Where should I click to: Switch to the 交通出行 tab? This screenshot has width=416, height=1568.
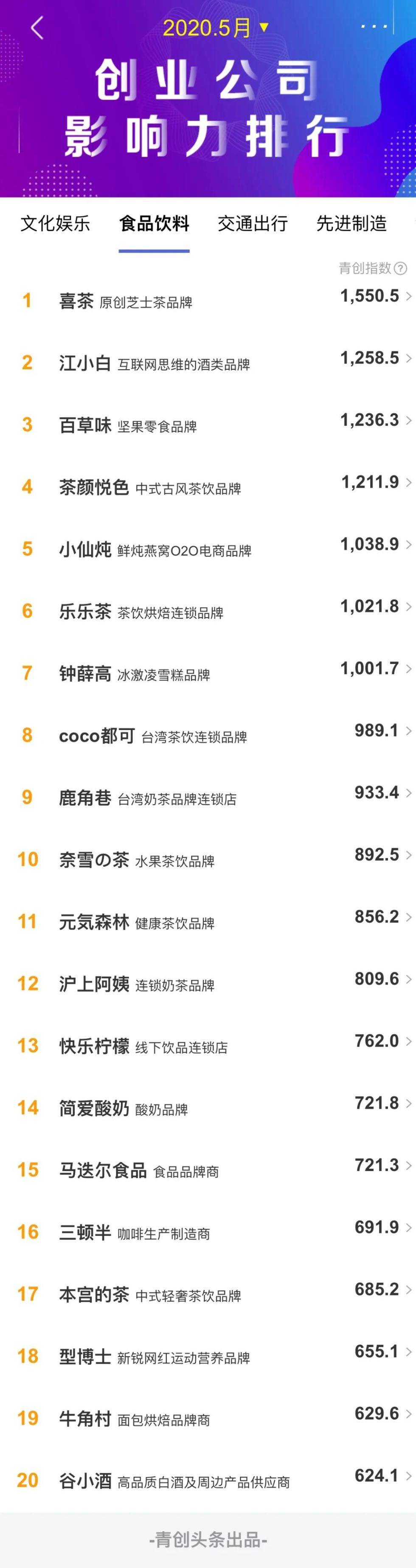(253, 223)
